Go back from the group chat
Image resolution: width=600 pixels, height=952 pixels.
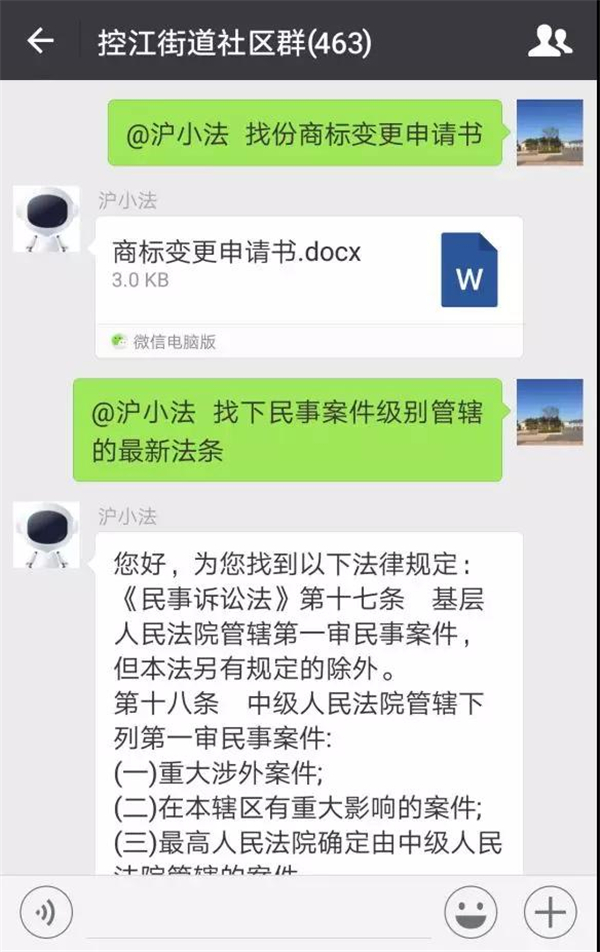40,41
